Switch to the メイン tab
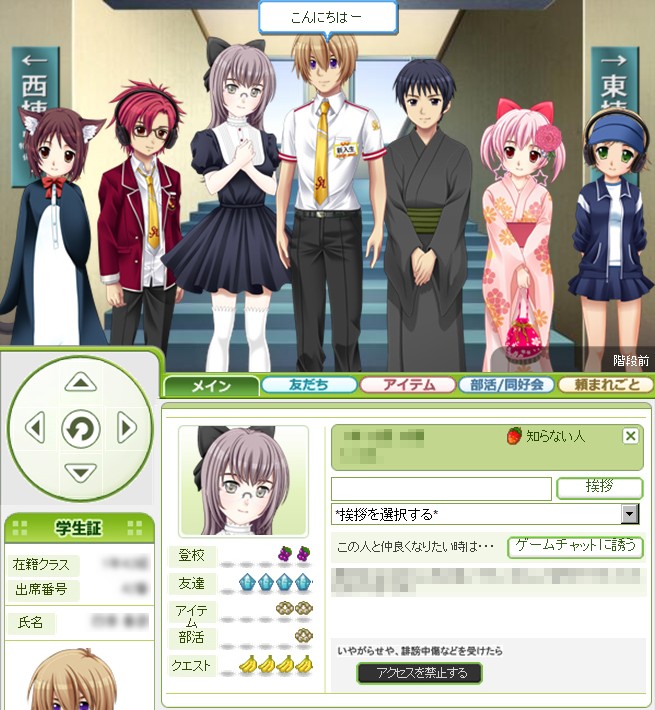This screenshot has height=710, width=655. (210, 386)
